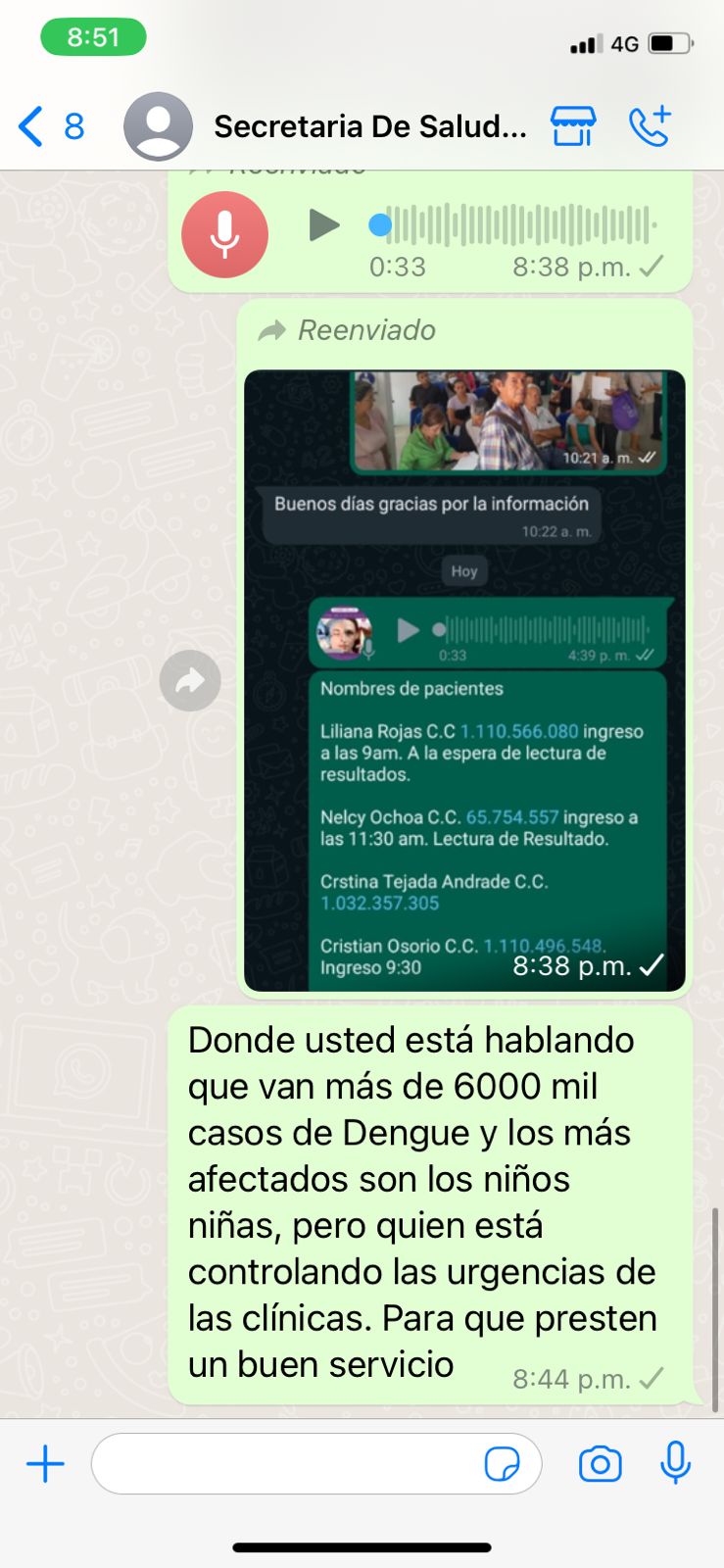Open the forwarded screenshot image
Image resolution: width=724 pixels, height=1568 pixels.
[x=464, y=680]
